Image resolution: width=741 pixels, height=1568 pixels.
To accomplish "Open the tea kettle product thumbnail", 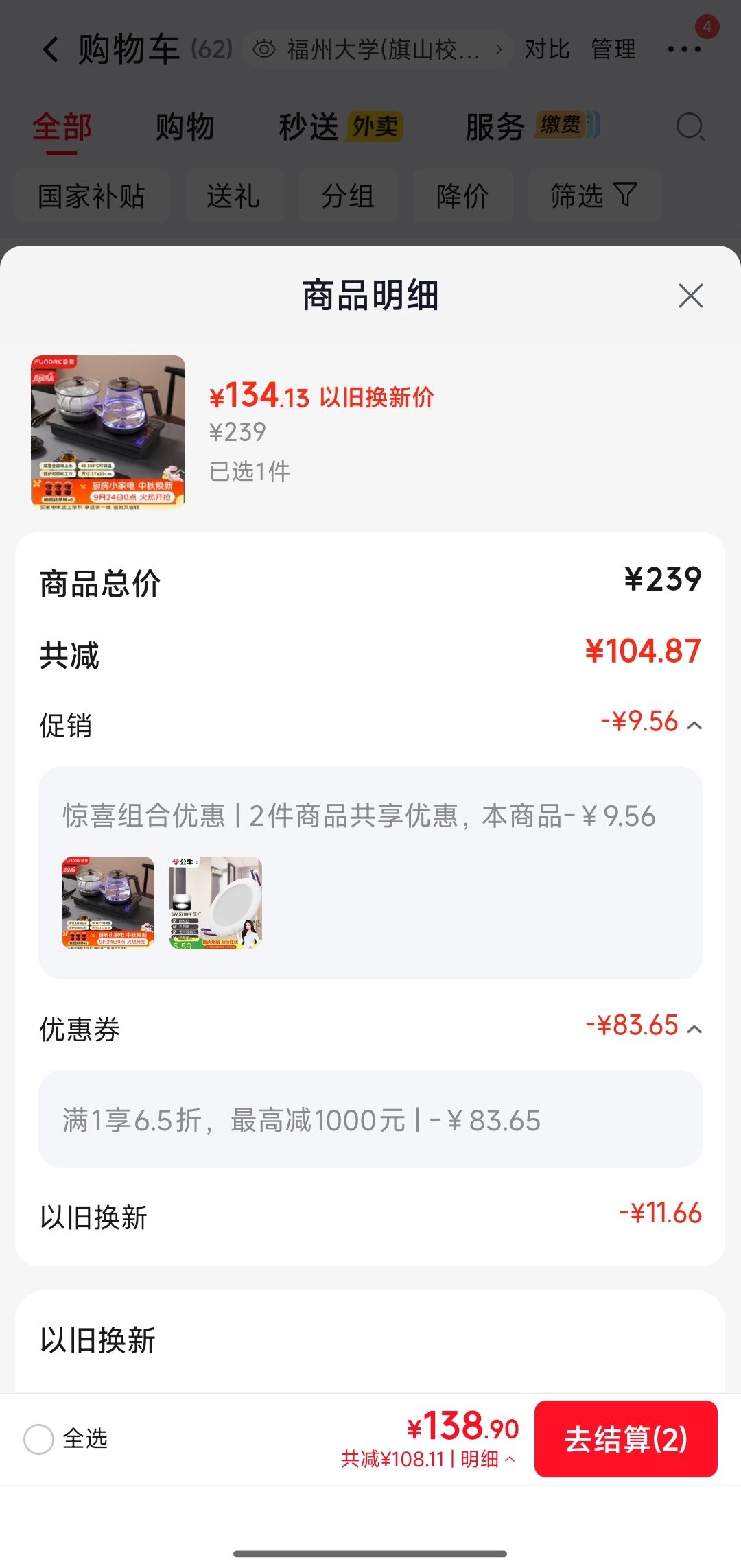I will pos(108,431).
